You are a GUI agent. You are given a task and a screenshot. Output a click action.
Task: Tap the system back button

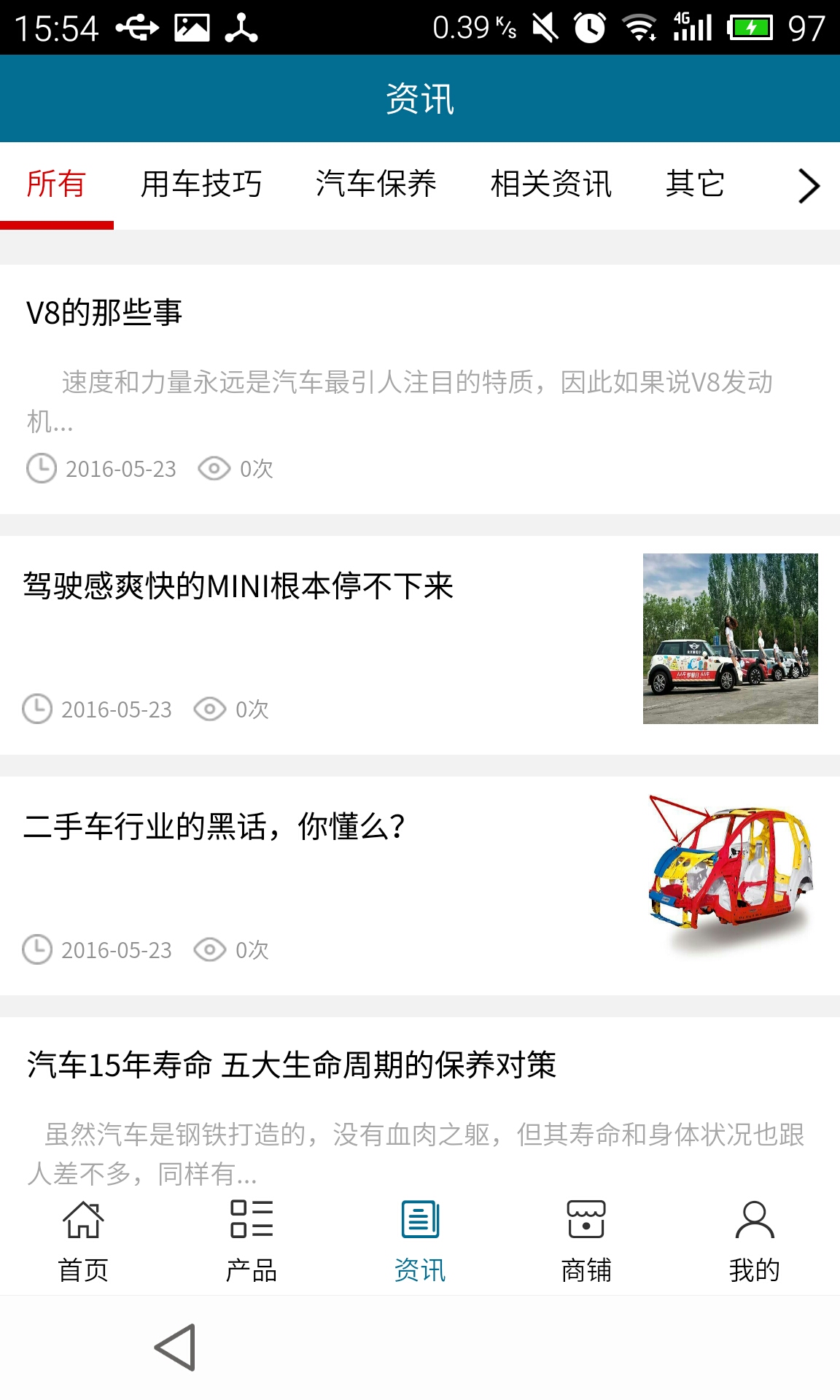click(176, 1347)
